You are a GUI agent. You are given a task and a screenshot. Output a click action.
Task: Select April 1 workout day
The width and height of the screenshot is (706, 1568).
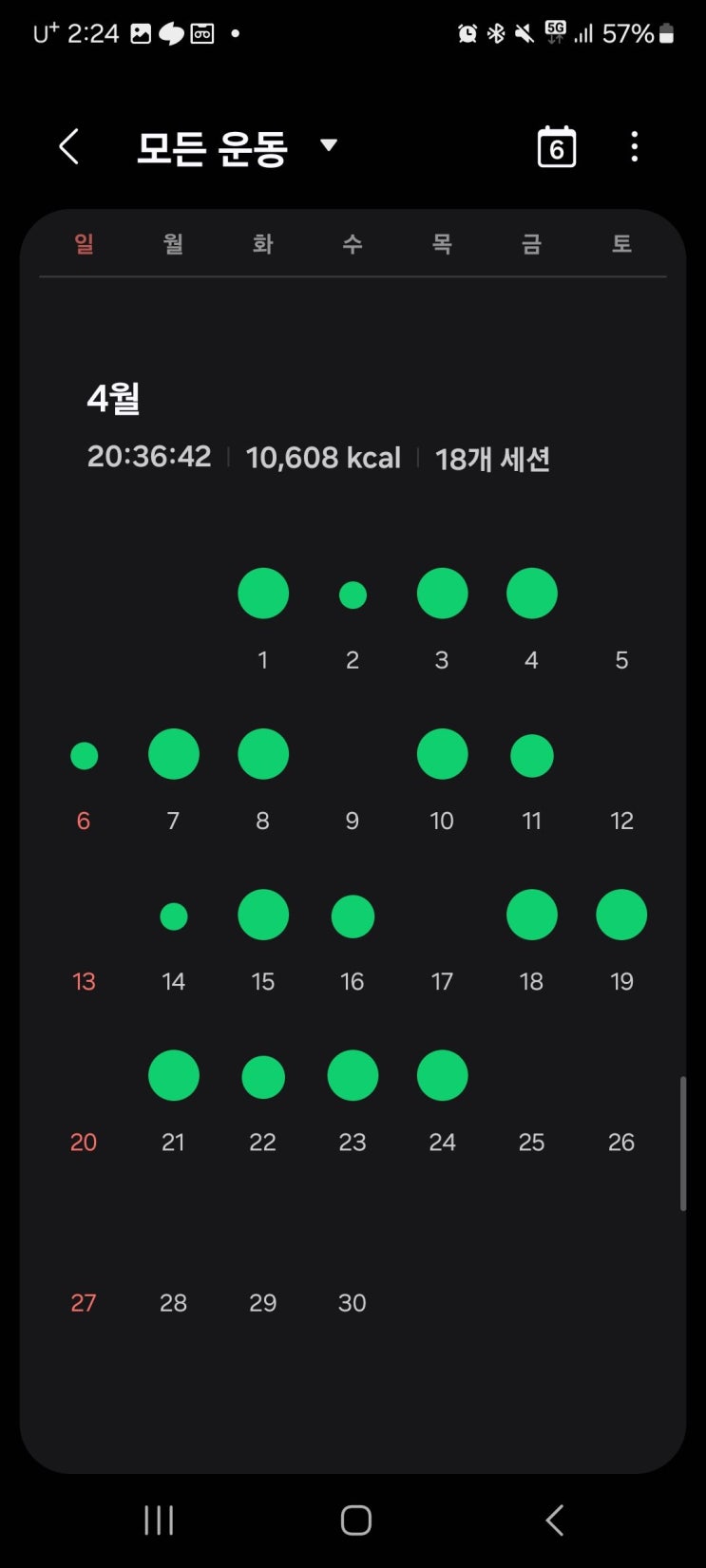(263, 595)
